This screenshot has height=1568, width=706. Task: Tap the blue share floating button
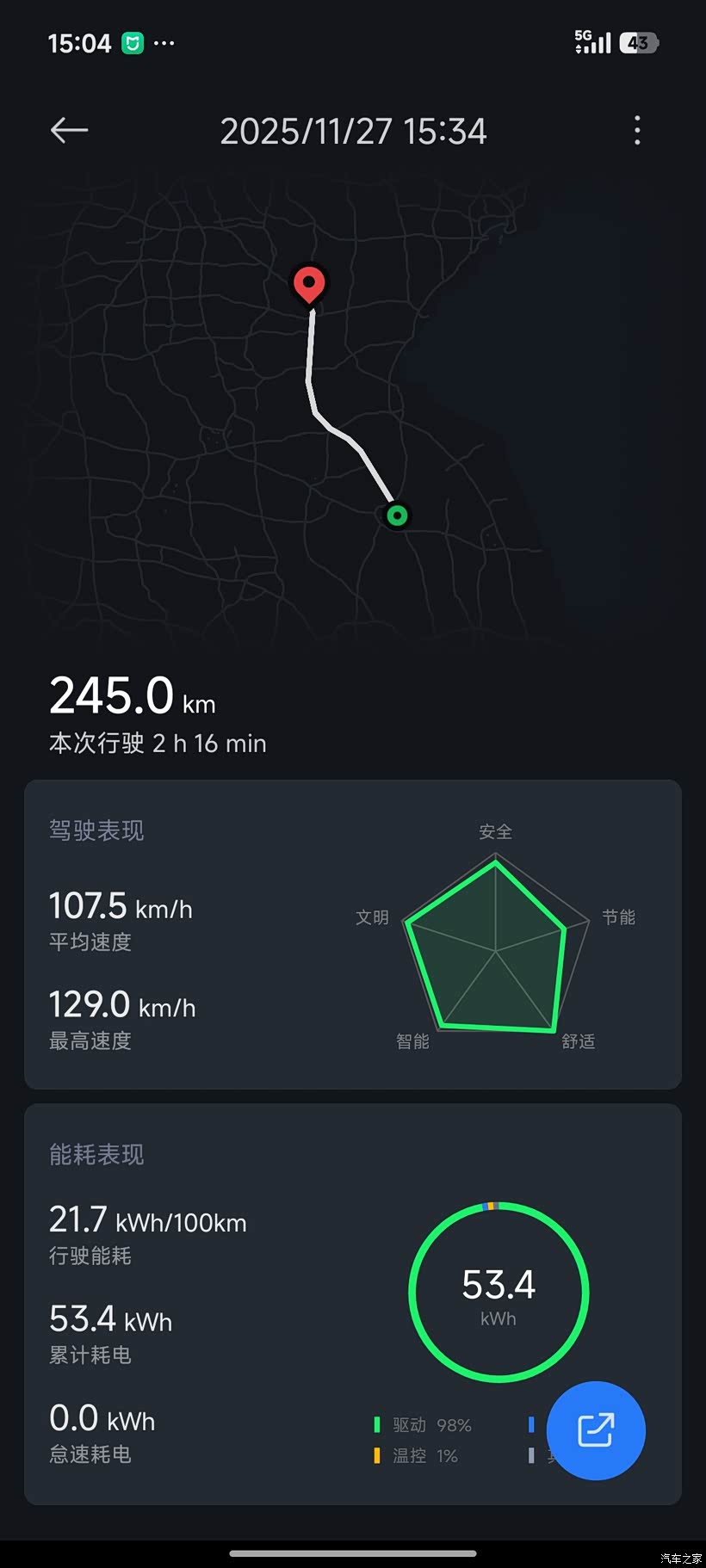click(596, 1430)
